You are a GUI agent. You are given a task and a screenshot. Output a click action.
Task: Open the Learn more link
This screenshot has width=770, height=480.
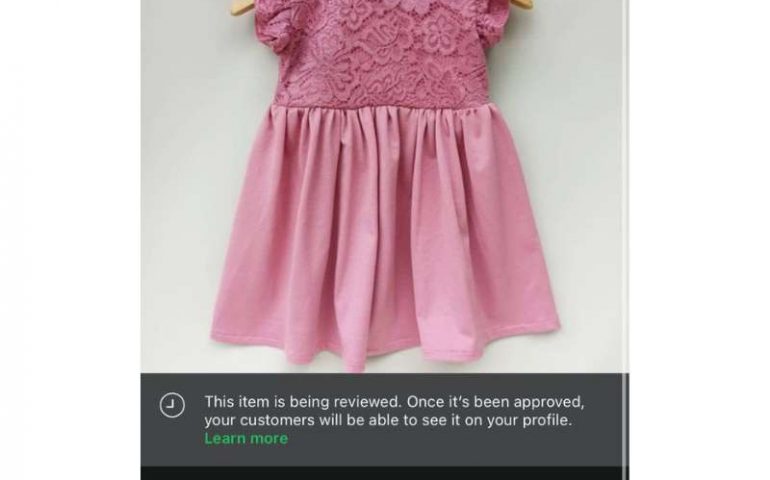point(245,439)
